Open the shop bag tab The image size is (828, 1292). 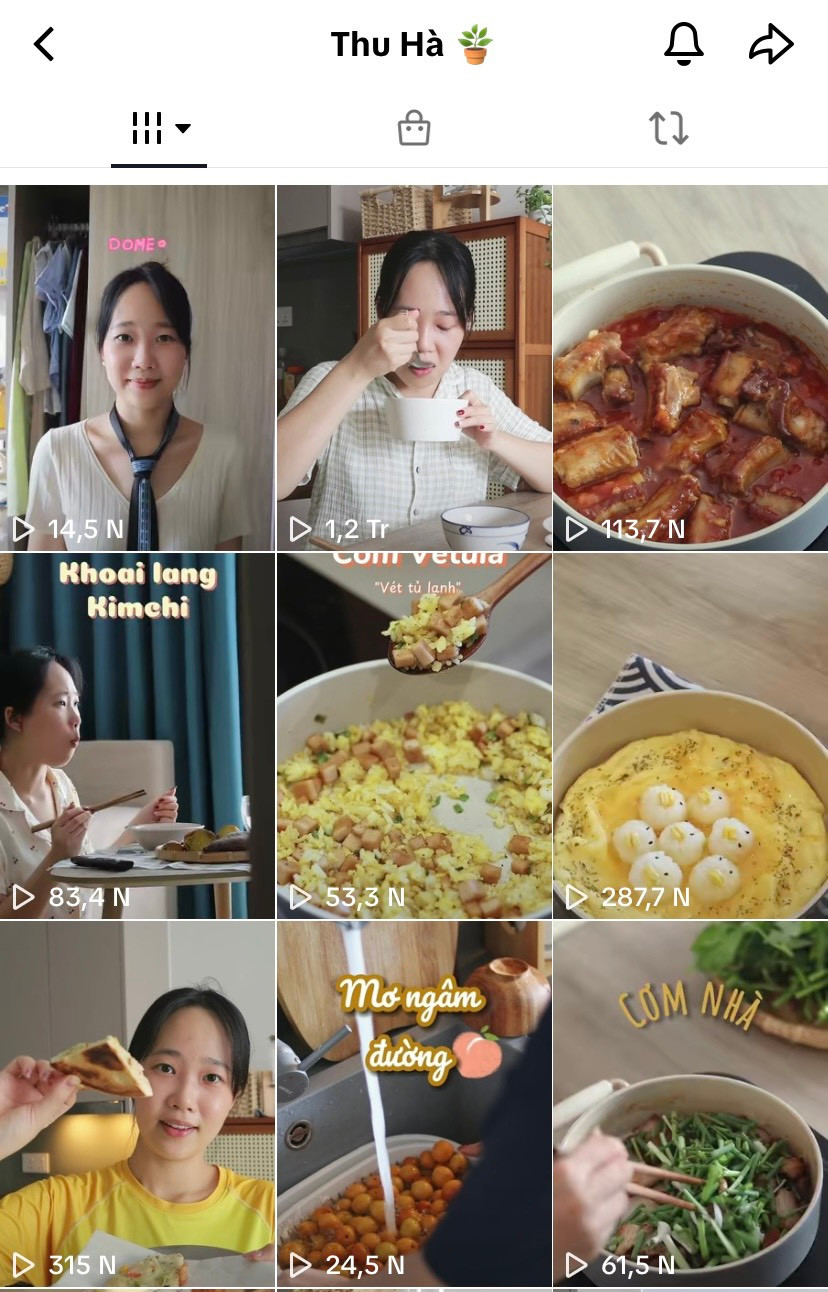(x=413, y=128)
